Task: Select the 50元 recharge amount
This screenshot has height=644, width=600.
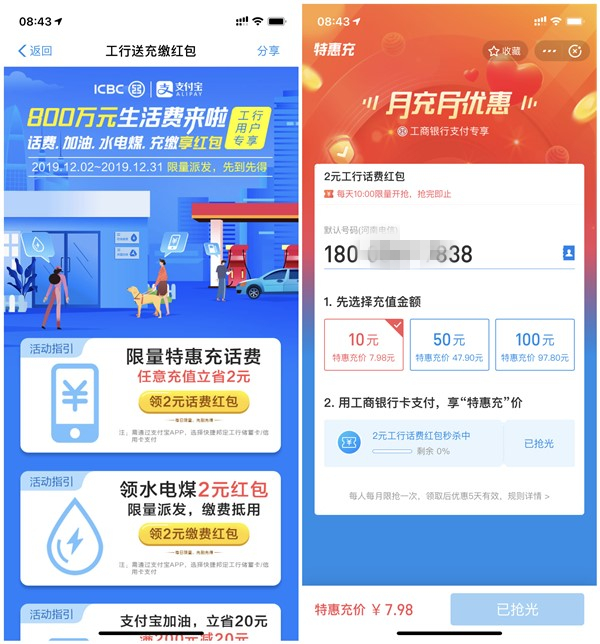Action: click(449, 345)
